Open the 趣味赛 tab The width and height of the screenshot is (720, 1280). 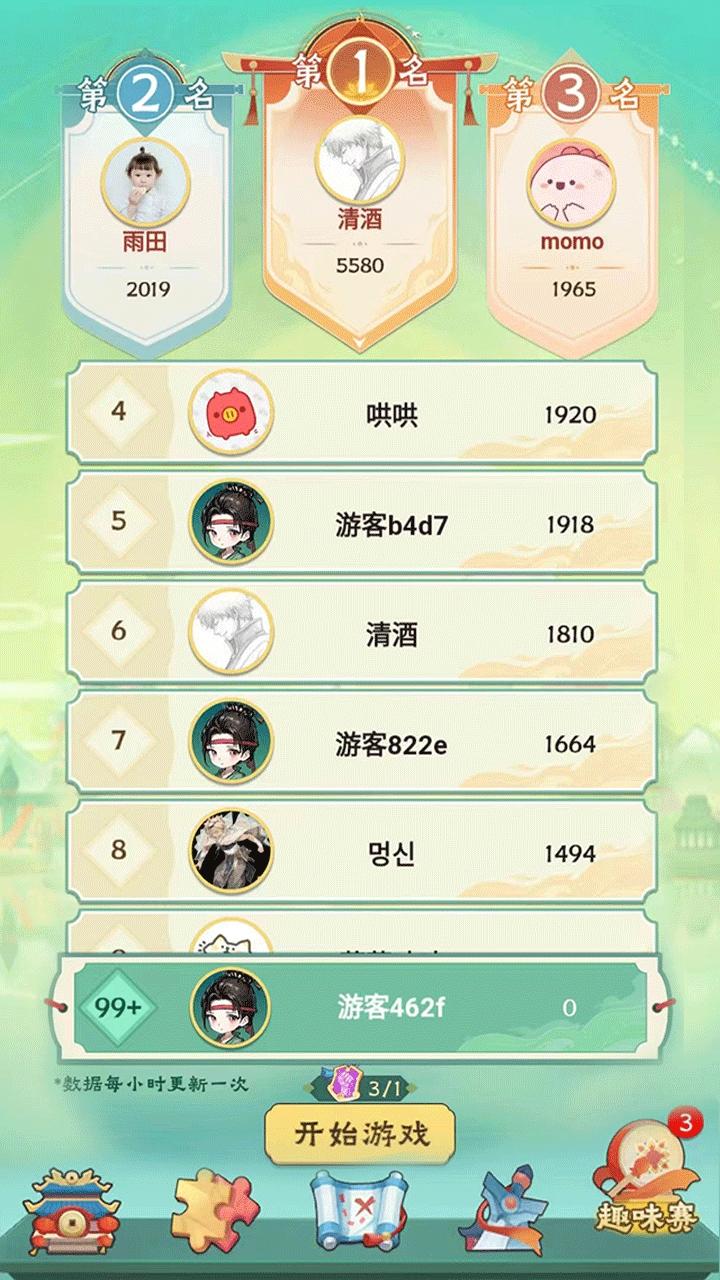[646, 1190]
